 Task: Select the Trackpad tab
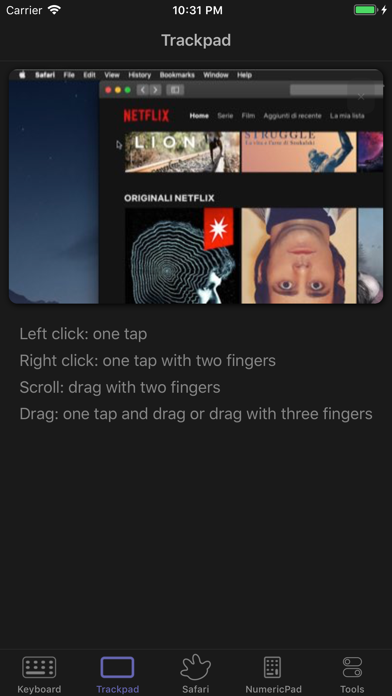point(118,674)
